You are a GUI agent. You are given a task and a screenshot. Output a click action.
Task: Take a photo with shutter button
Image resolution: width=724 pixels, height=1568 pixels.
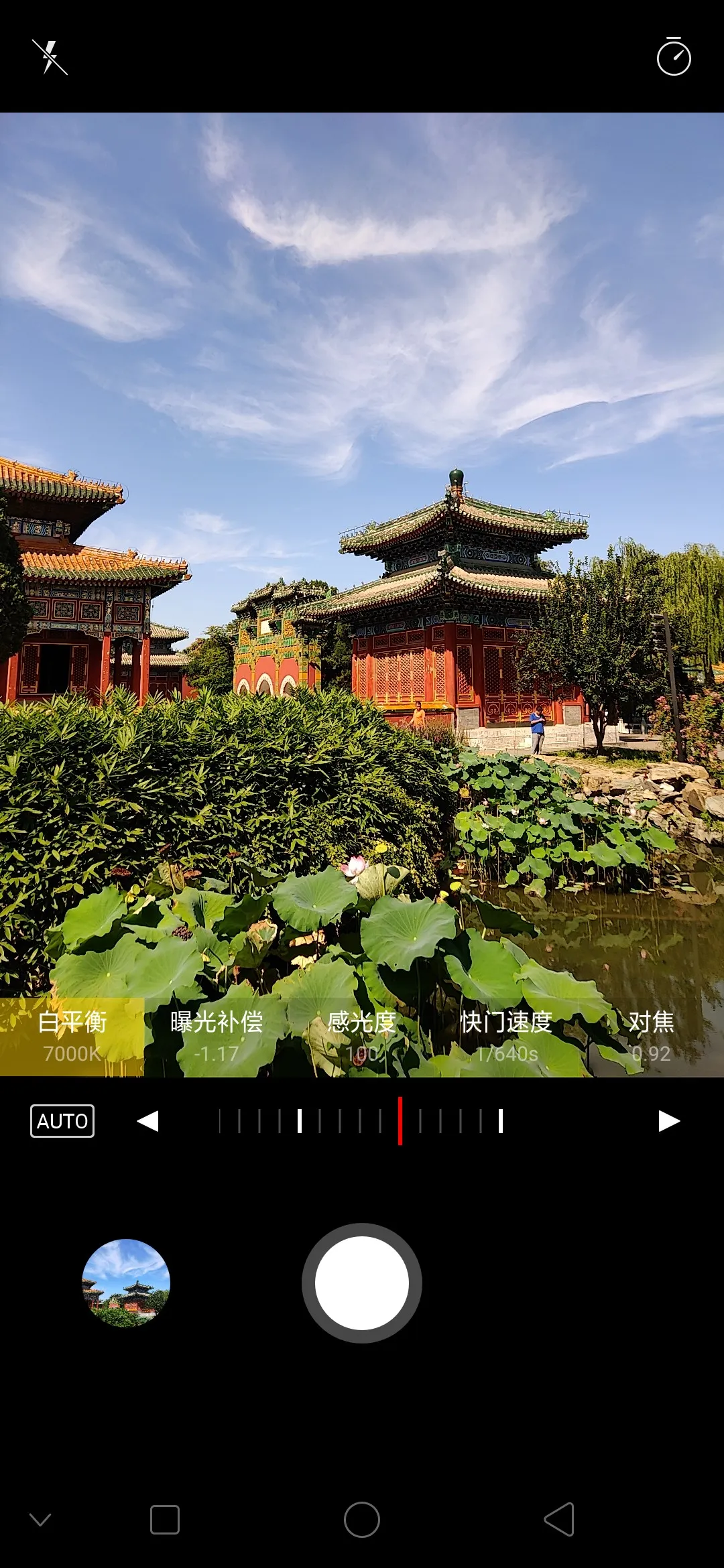(x=362, y=1283)
